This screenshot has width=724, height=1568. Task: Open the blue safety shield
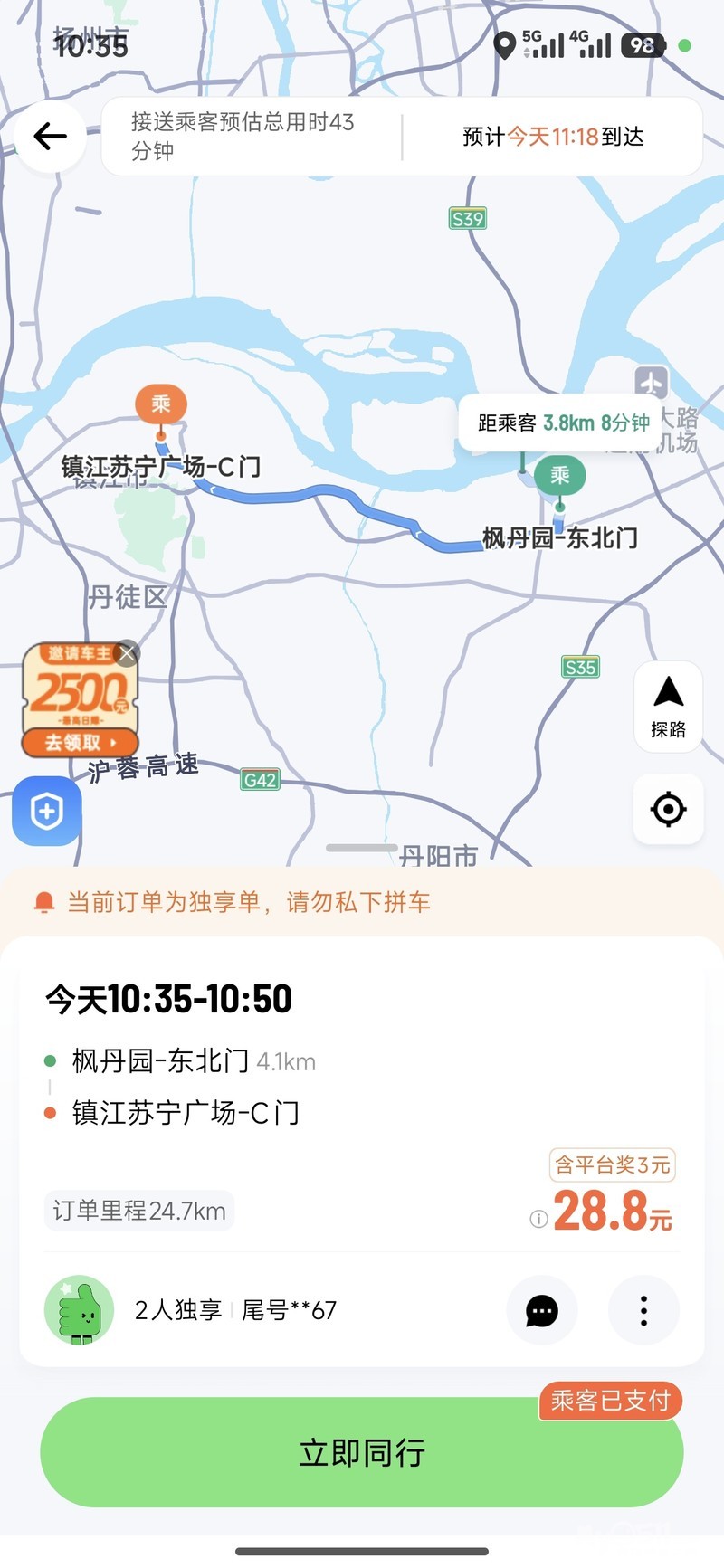pyautogui.click(x=46, y=812)
